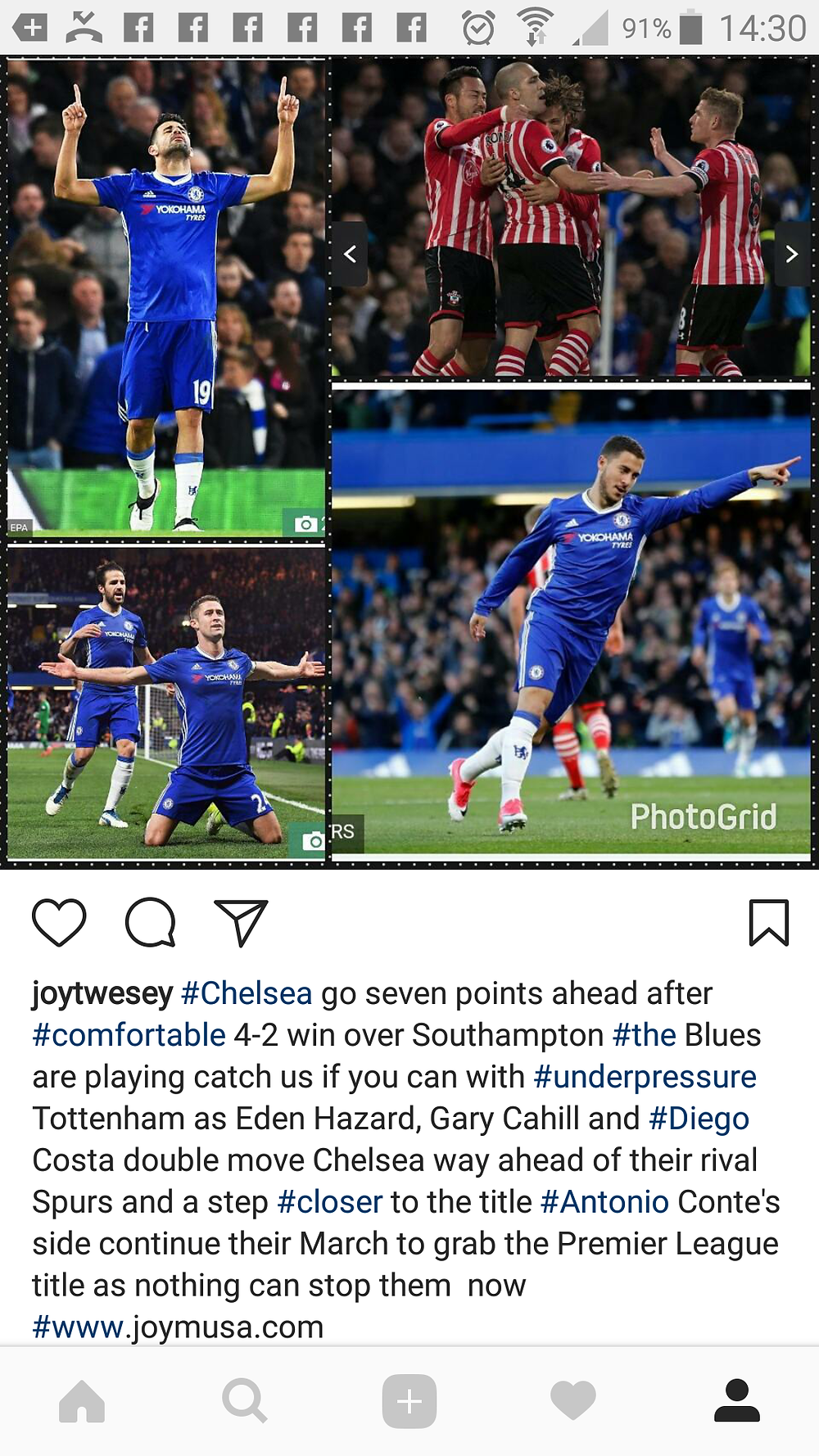Open the #closer hashtag
The image size is (819, 1456).
click(329, 1202)
